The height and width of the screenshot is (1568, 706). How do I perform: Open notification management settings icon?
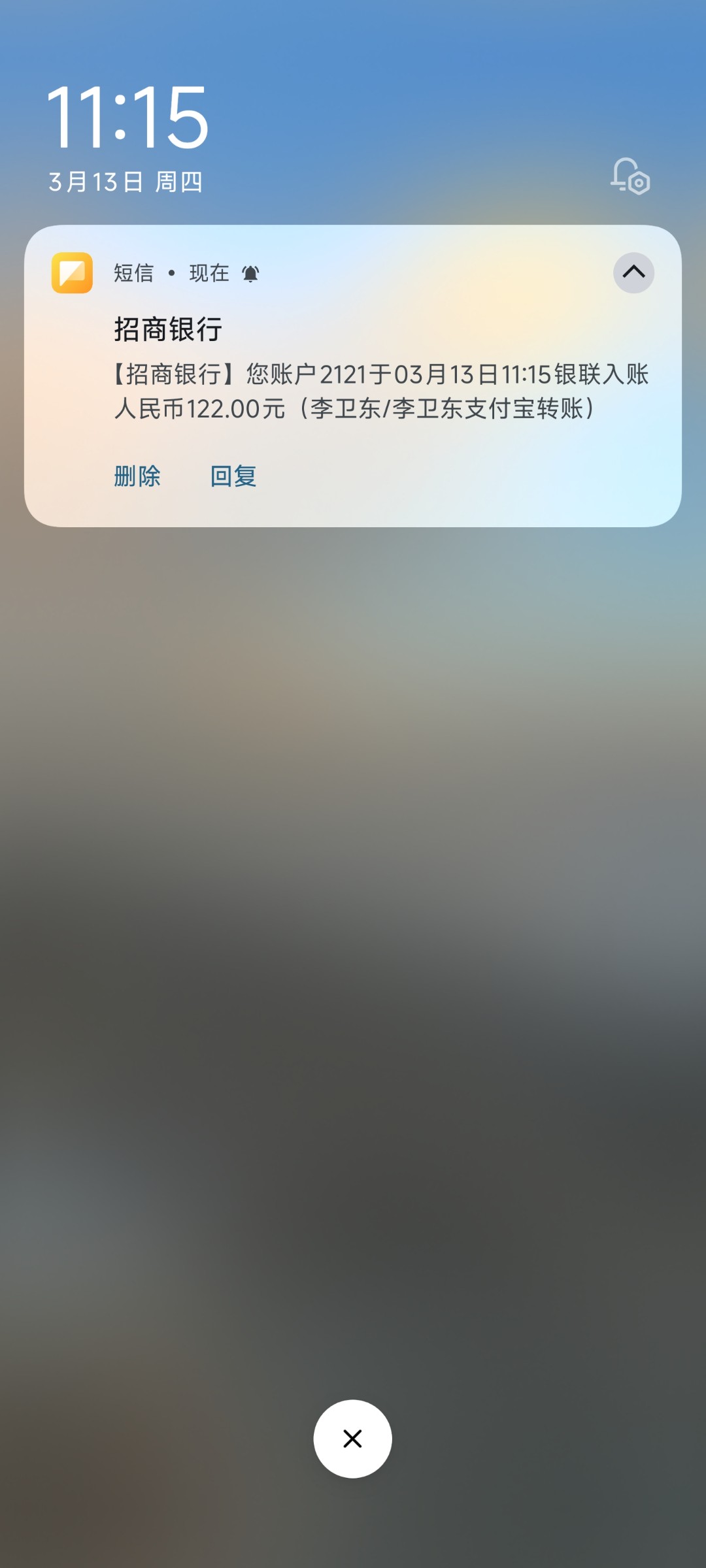(630, 176)
